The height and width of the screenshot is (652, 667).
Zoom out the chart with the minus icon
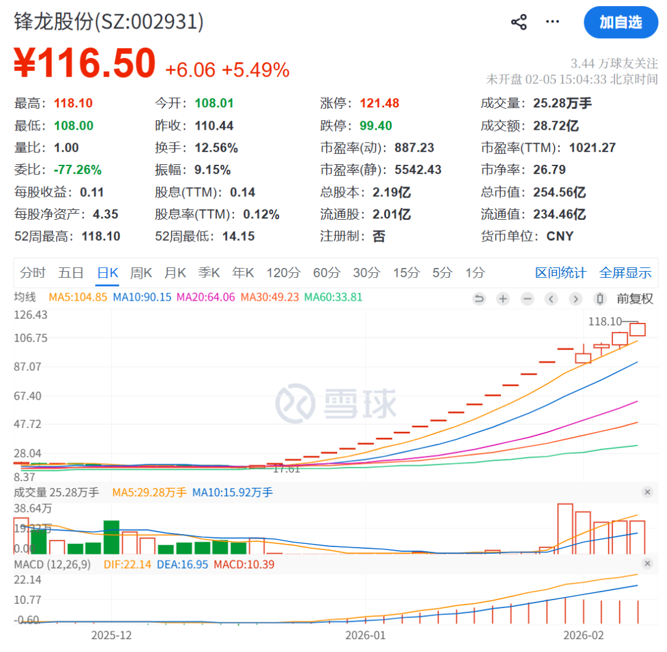click(527, 298)
